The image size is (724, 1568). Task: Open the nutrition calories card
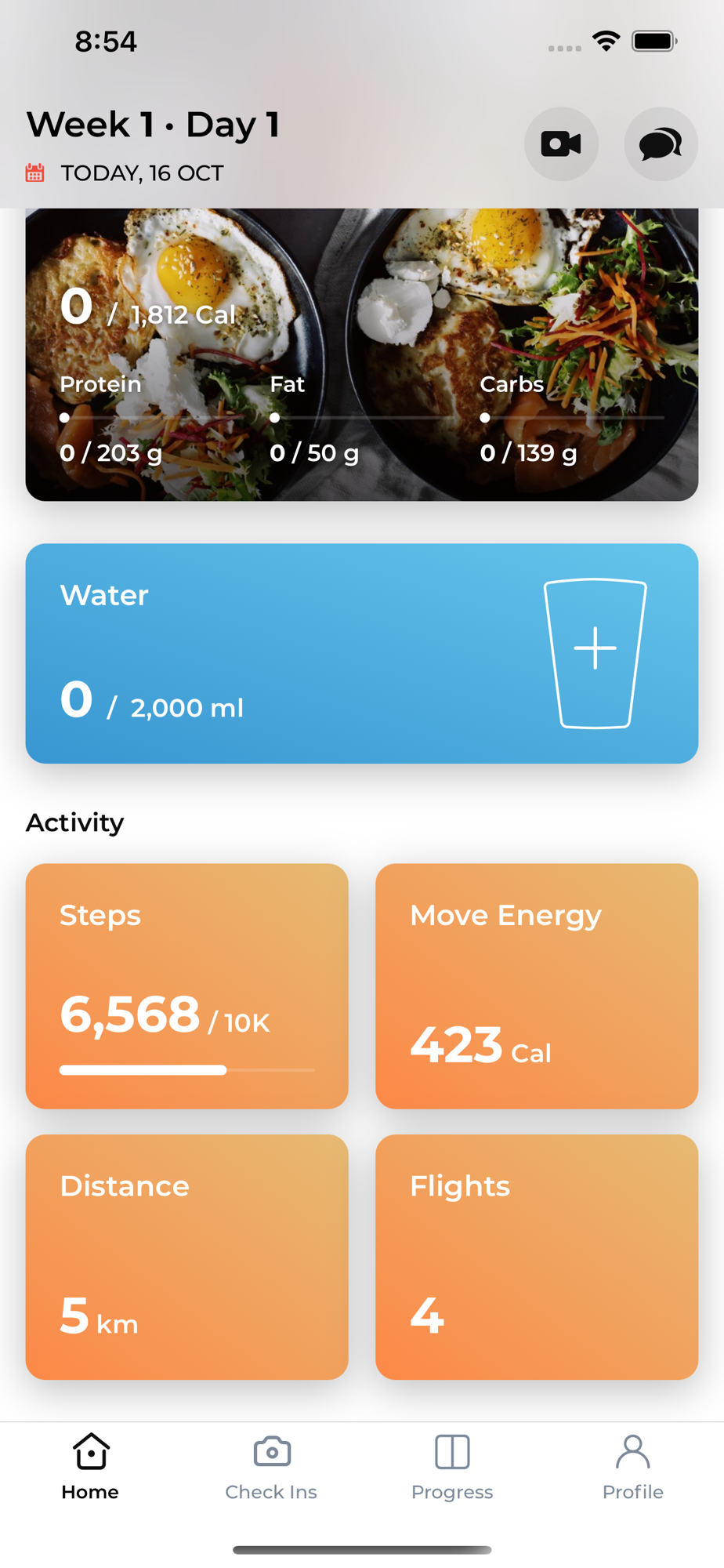click(362, 354)
